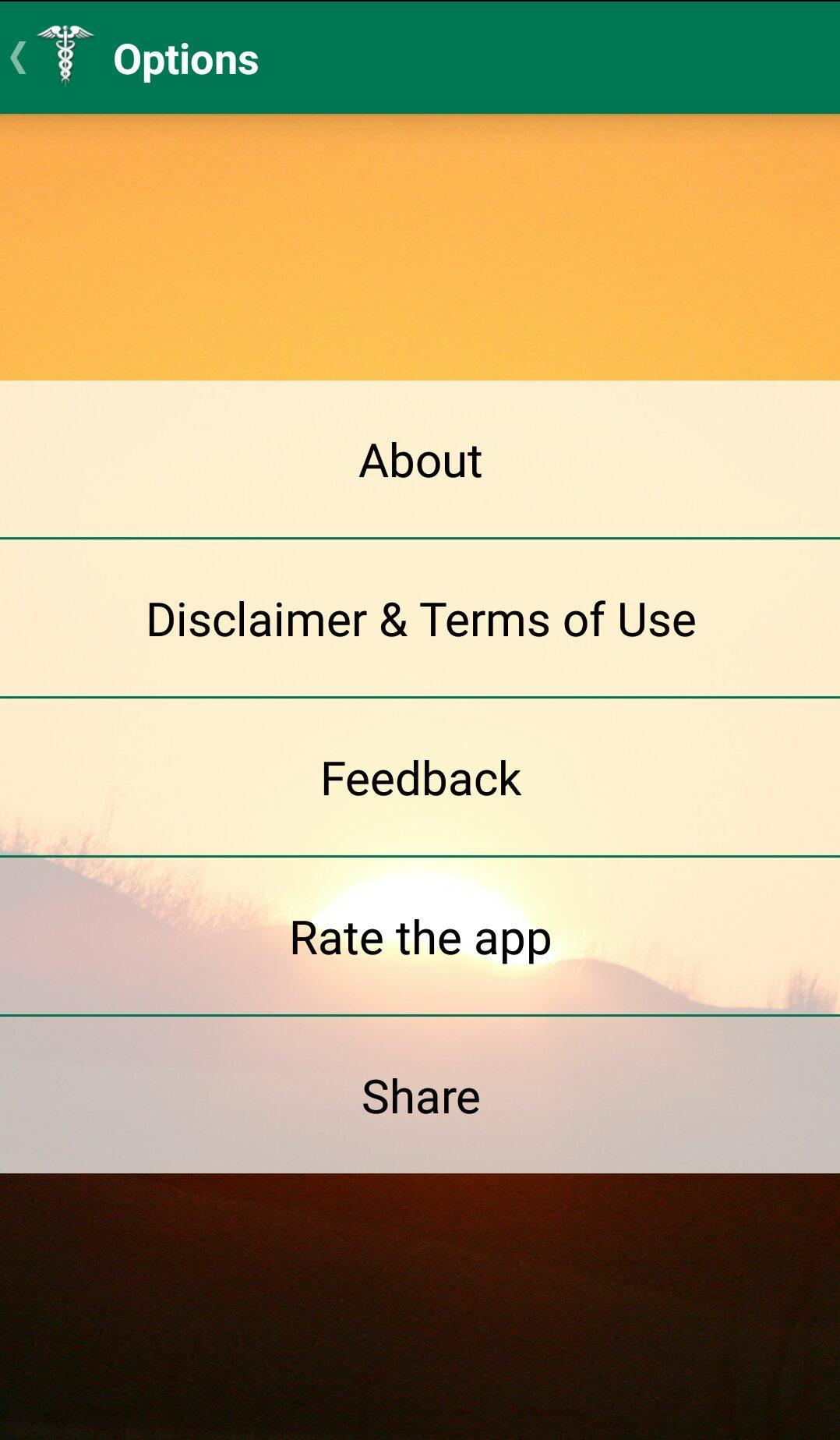Viewport: 840px width, 1440px height.
Task: Open the About page
Action: click(x=420, y=460)
